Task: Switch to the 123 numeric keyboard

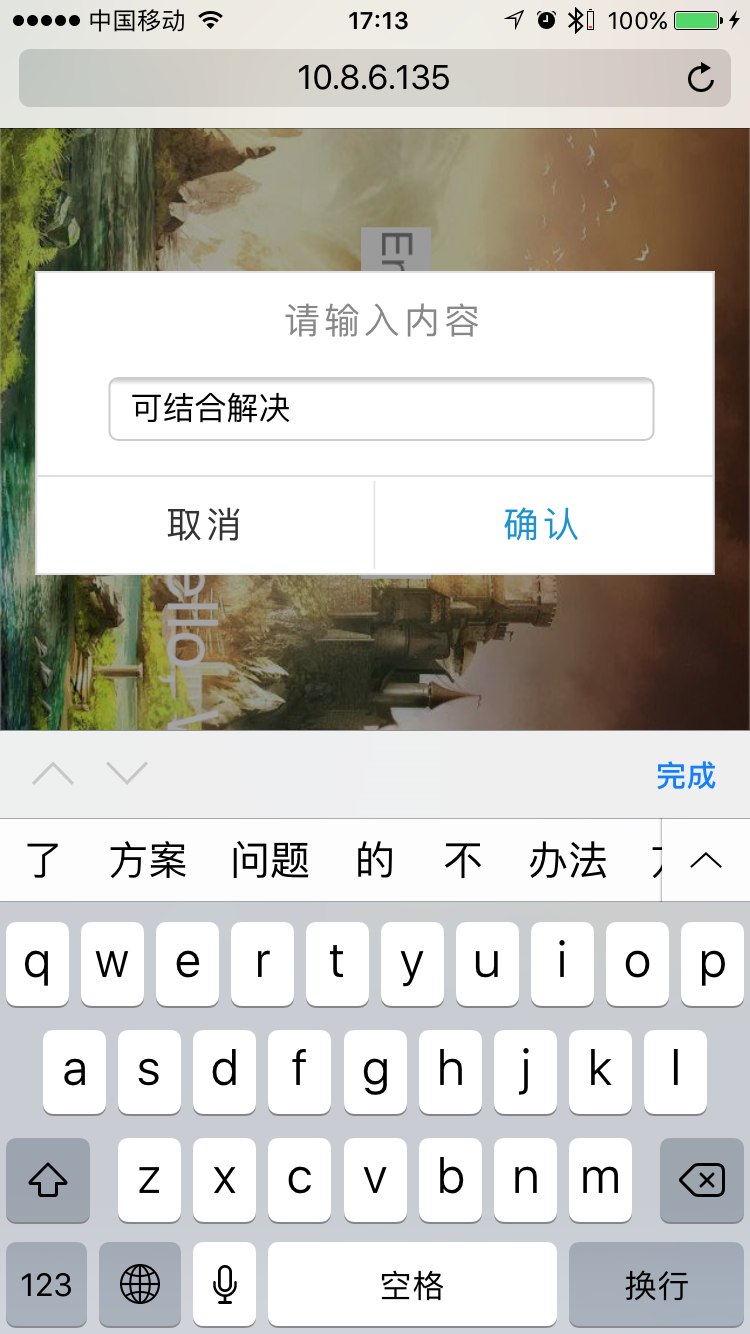Action: [47, 1284]
